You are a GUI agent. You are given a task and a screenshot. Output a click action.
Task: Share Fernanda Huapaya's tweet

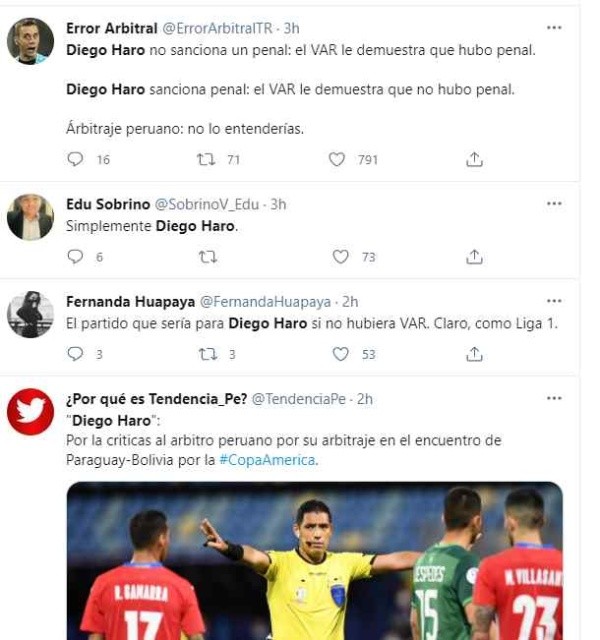click(x=475, y=354)
